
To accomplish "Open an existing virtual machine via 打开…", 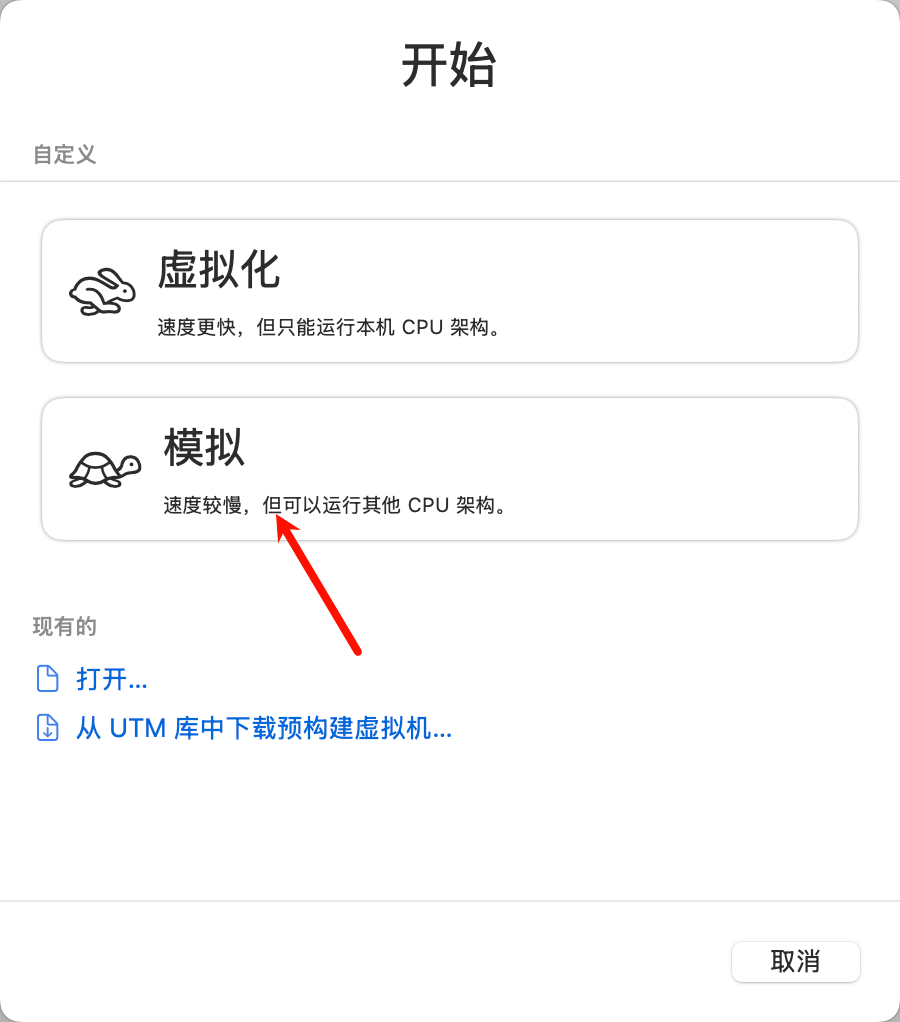I will pyautogui.click(x=111, y=679).
